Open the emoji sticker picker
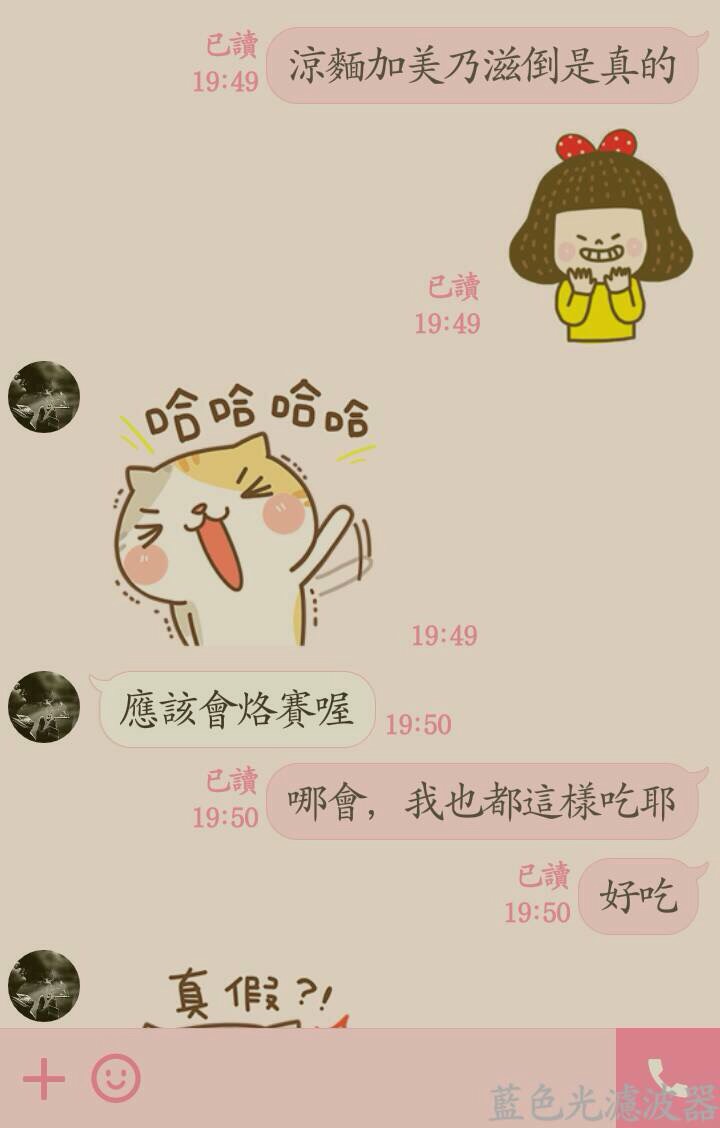 (116, 1079)
